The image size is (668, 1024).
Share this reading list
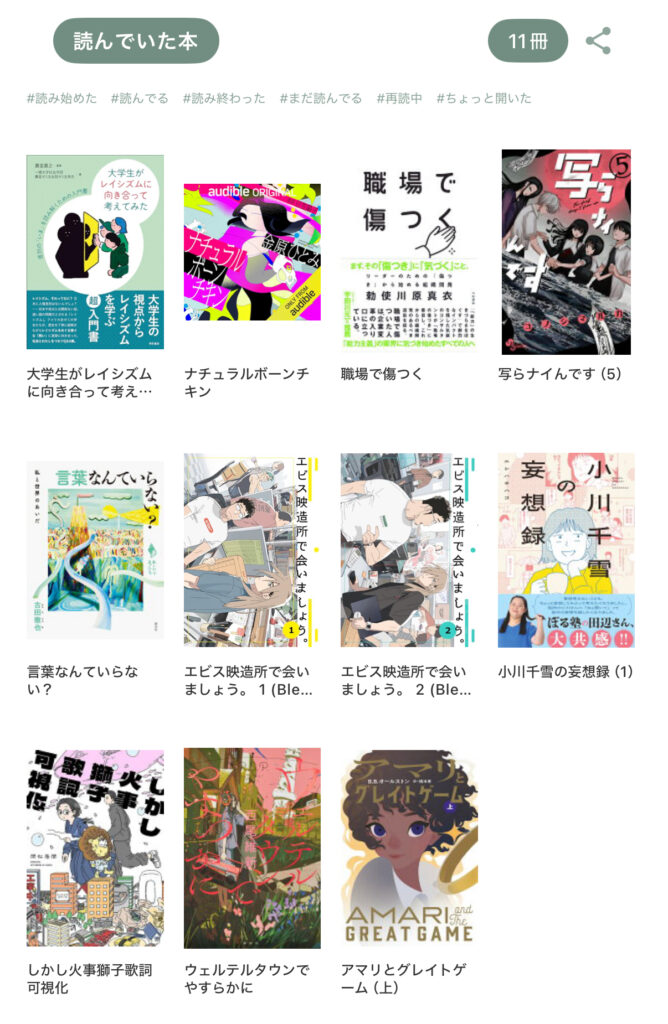pos(598,41)
